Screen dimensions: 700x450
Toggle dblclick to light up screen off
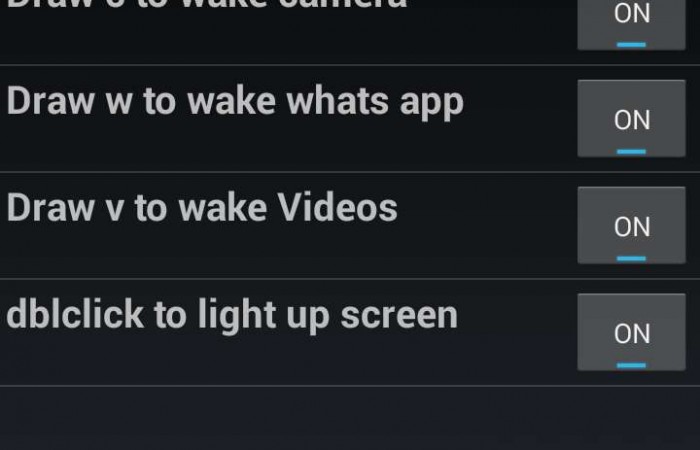click(x=631, y=333)
